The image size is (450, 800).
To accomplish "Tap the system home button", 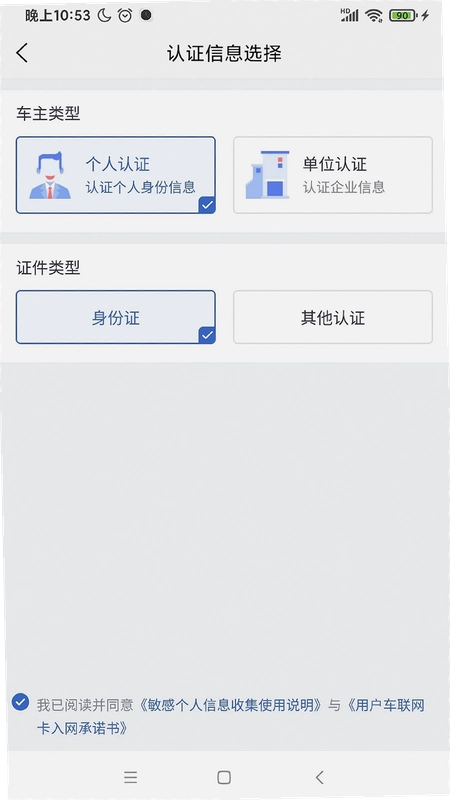I will [224, 778].
